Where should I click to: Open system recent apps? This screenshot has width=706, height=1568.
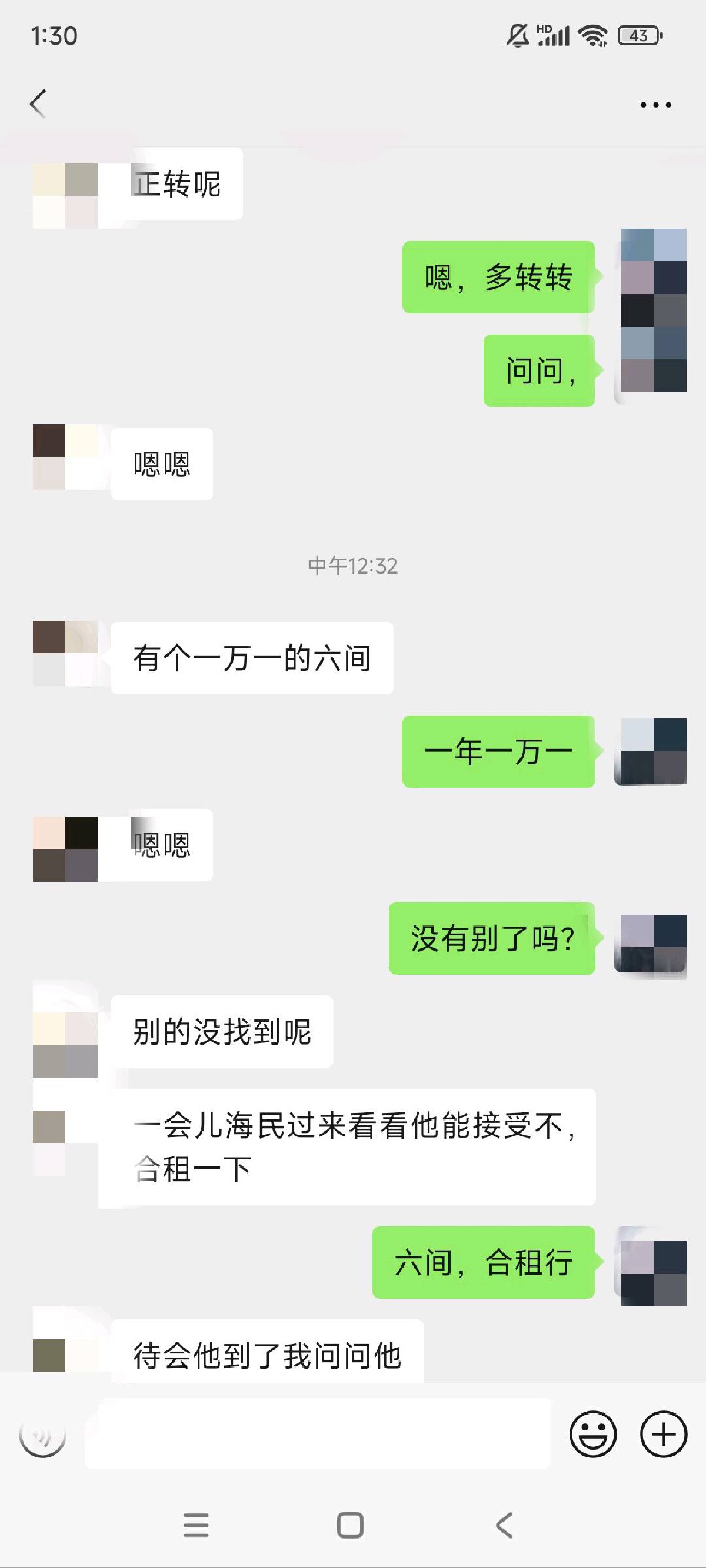(x=196, y=1524)
